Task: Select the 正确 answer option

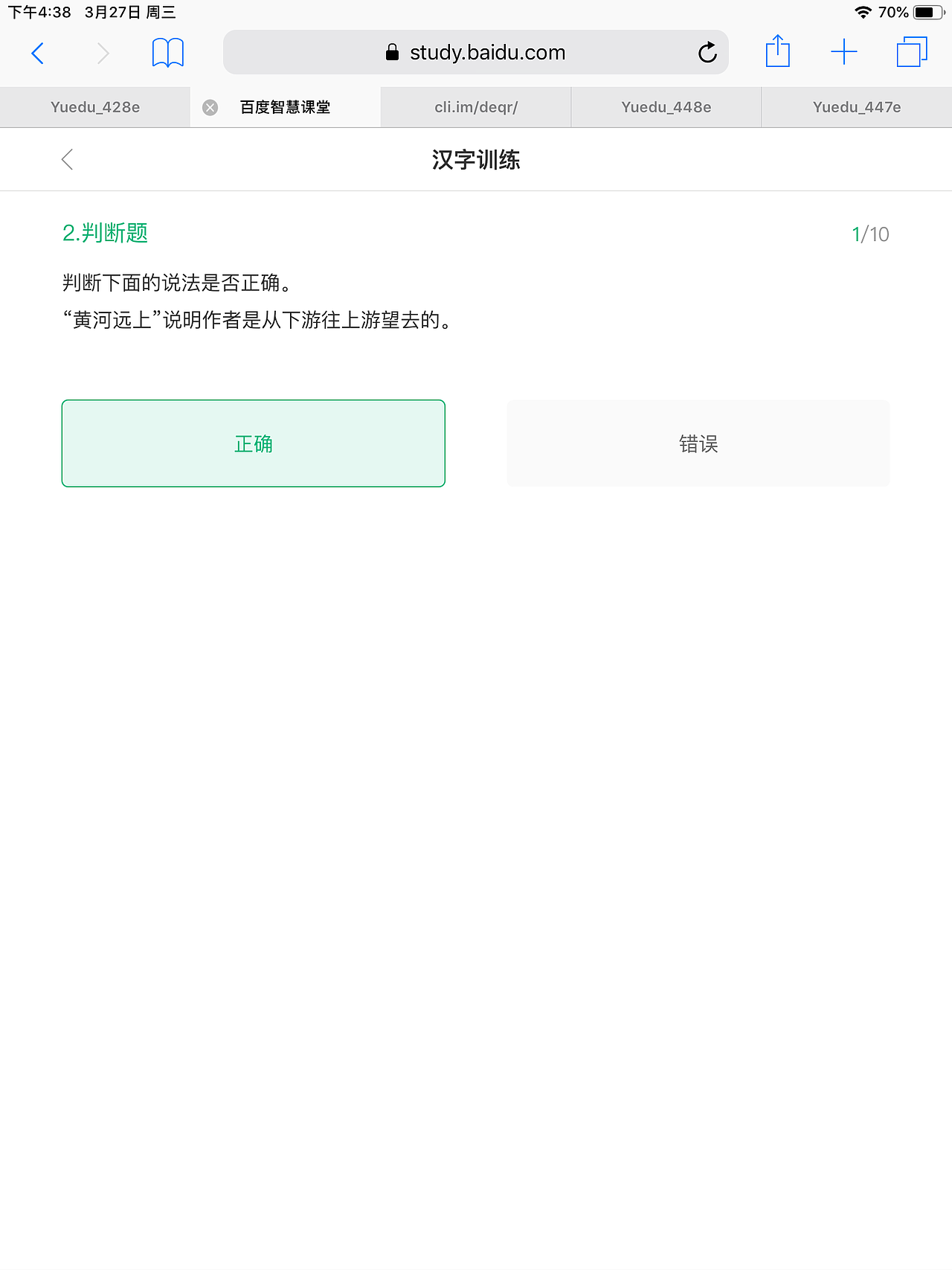Action: point(253,443)
